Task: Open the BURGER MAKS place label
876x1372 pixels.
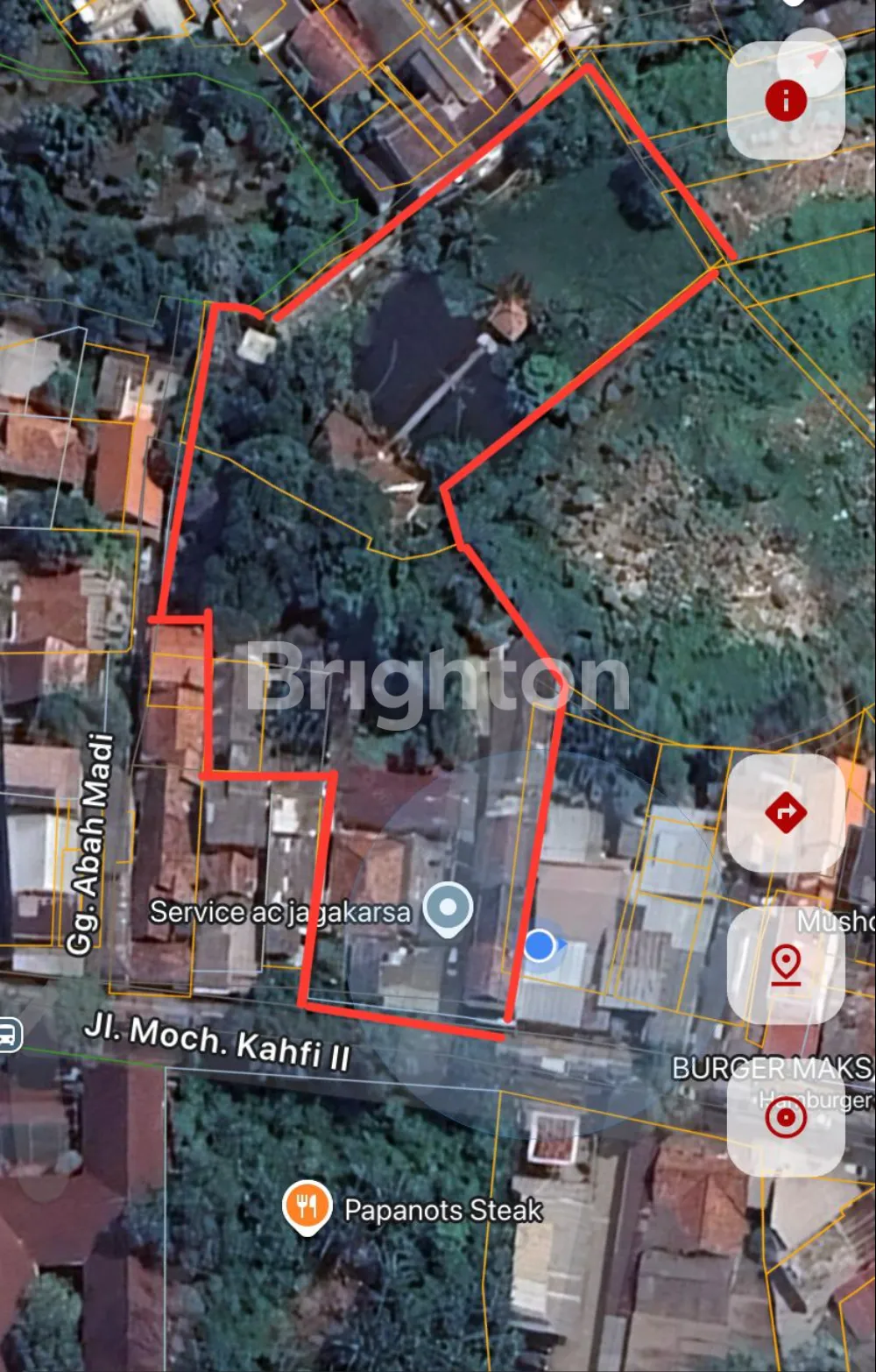Action: tap(771, 1069)
